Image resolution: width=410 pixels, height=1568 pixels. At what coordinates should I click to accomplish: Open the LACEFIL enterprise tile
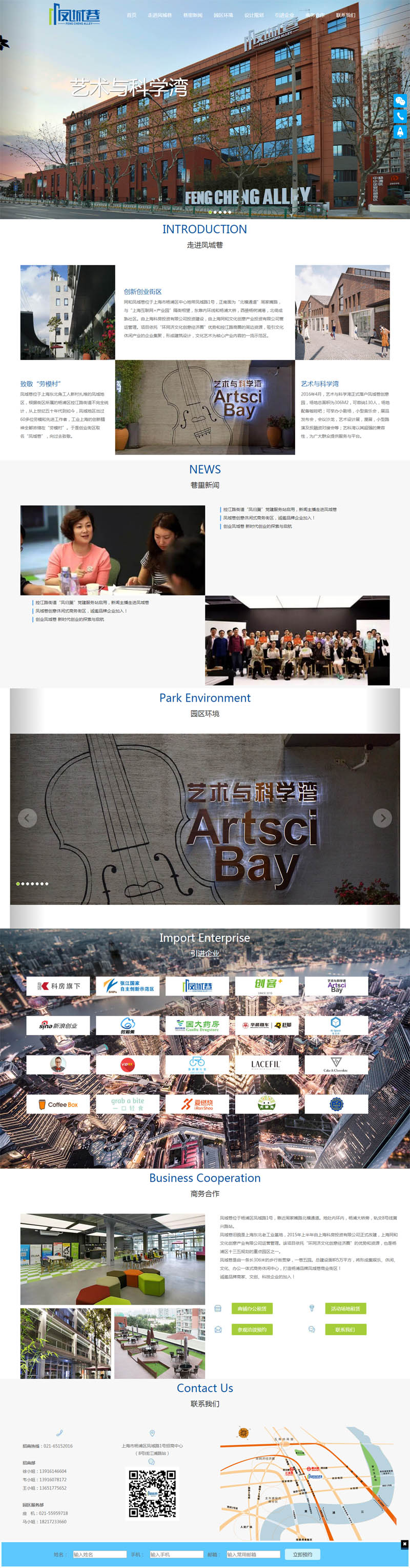(x=266, y=1064)
